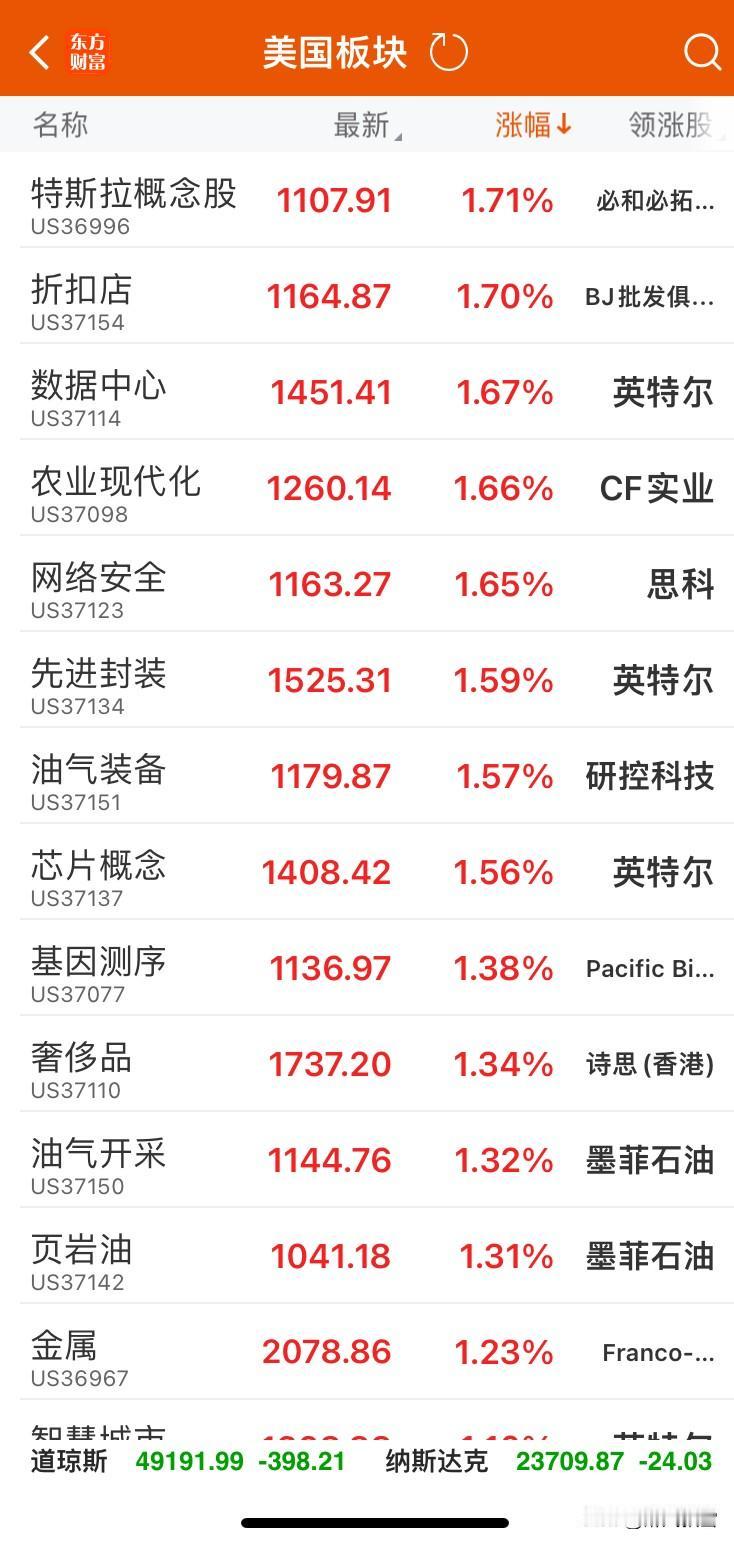This screenshot has width=734, height=1544.
Task: Refresh the 美国板块 sector list
Action: pyautogui.click(x=449, y=52)
